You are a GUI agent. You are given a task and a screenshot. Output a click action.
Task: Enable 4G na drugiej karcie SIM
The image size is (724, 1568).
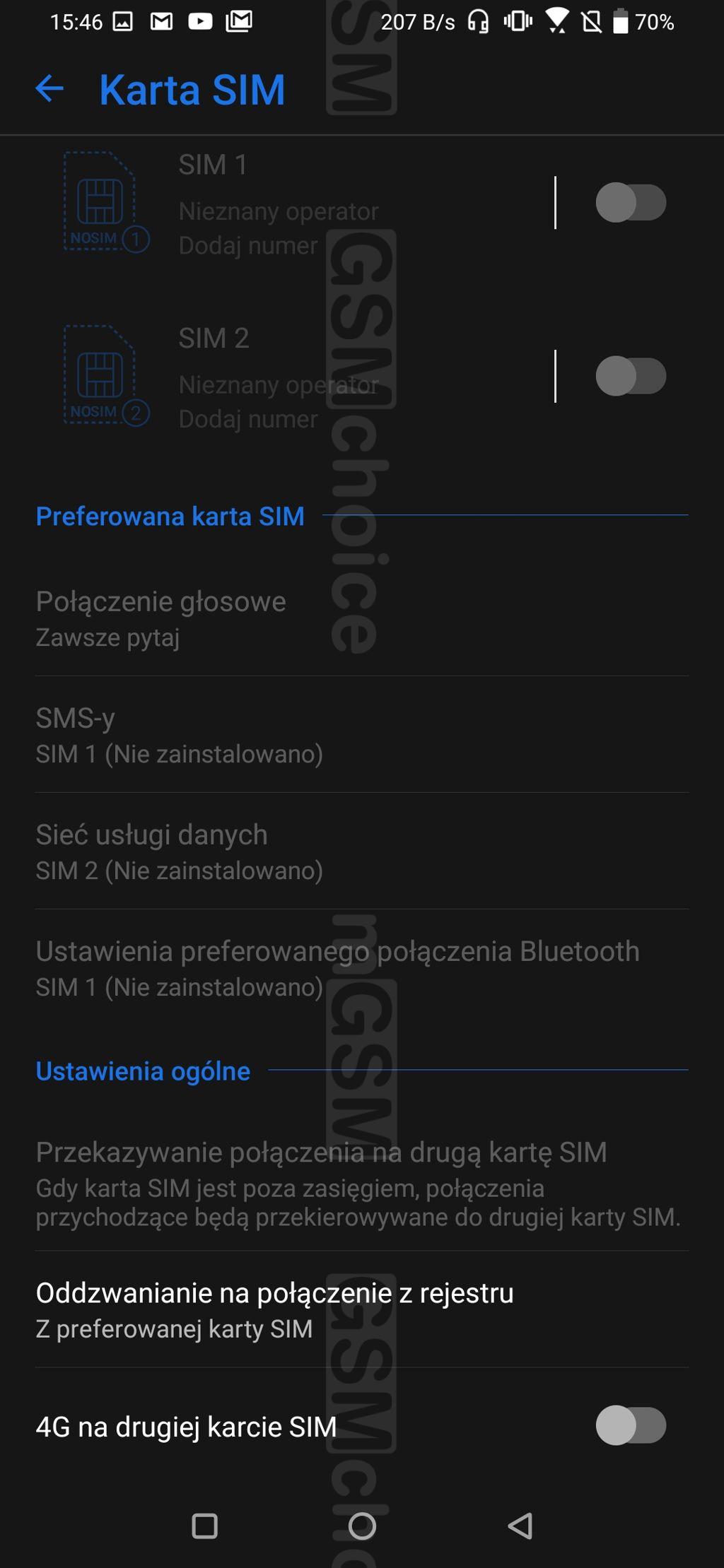tap(631, 1425)
